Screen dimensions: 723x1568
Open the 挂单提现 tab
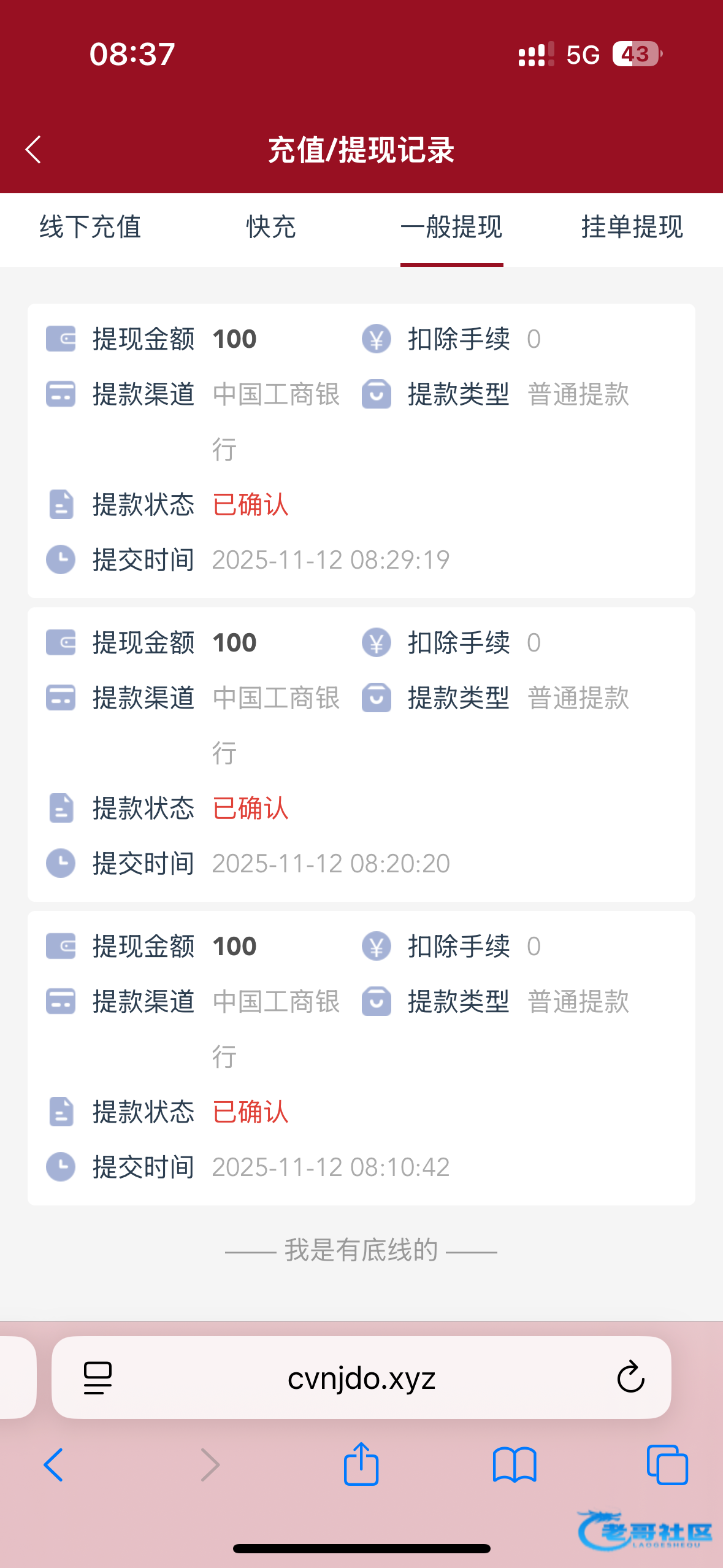click(632, 227)
